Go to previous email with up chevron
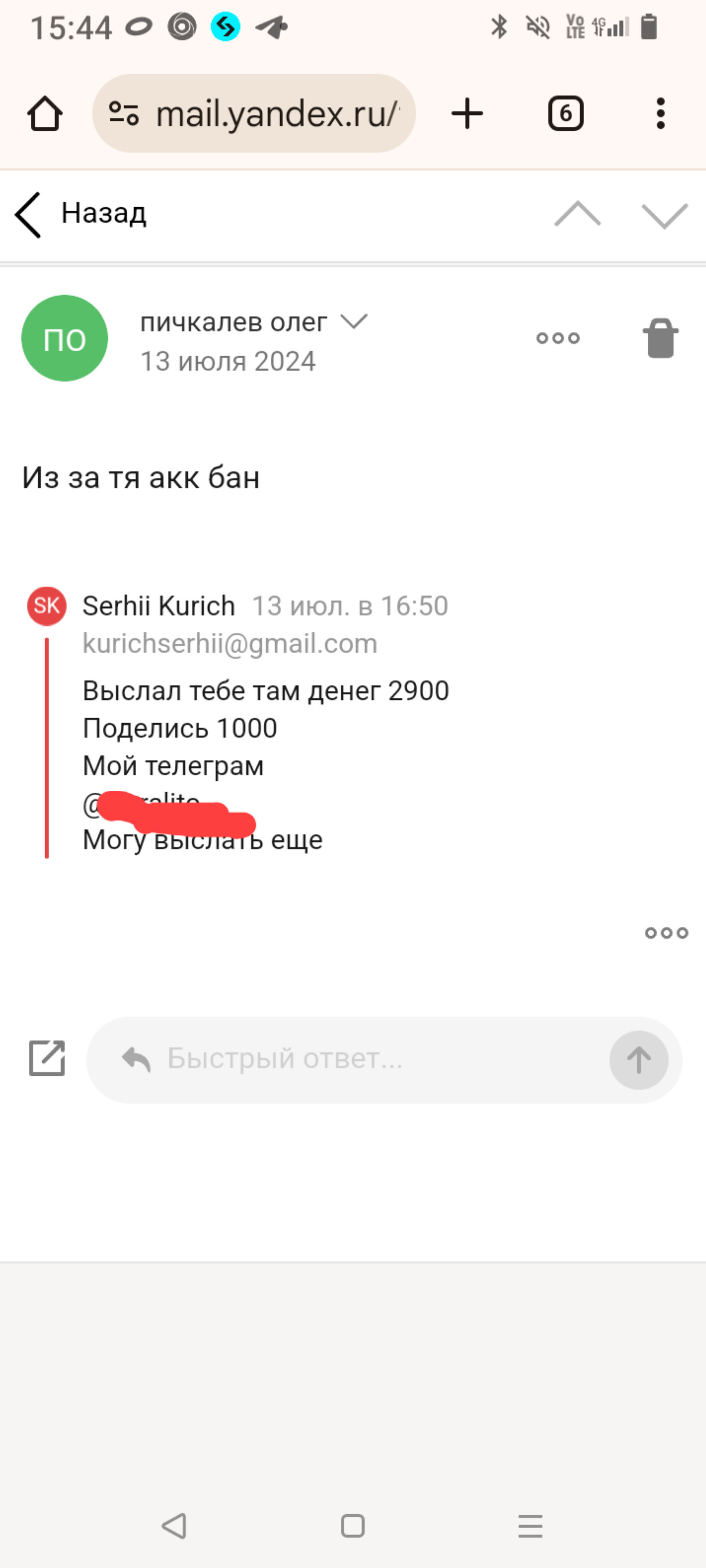Image resolution: width=706 pixels, height=1568 pixels. coord(577,214)
